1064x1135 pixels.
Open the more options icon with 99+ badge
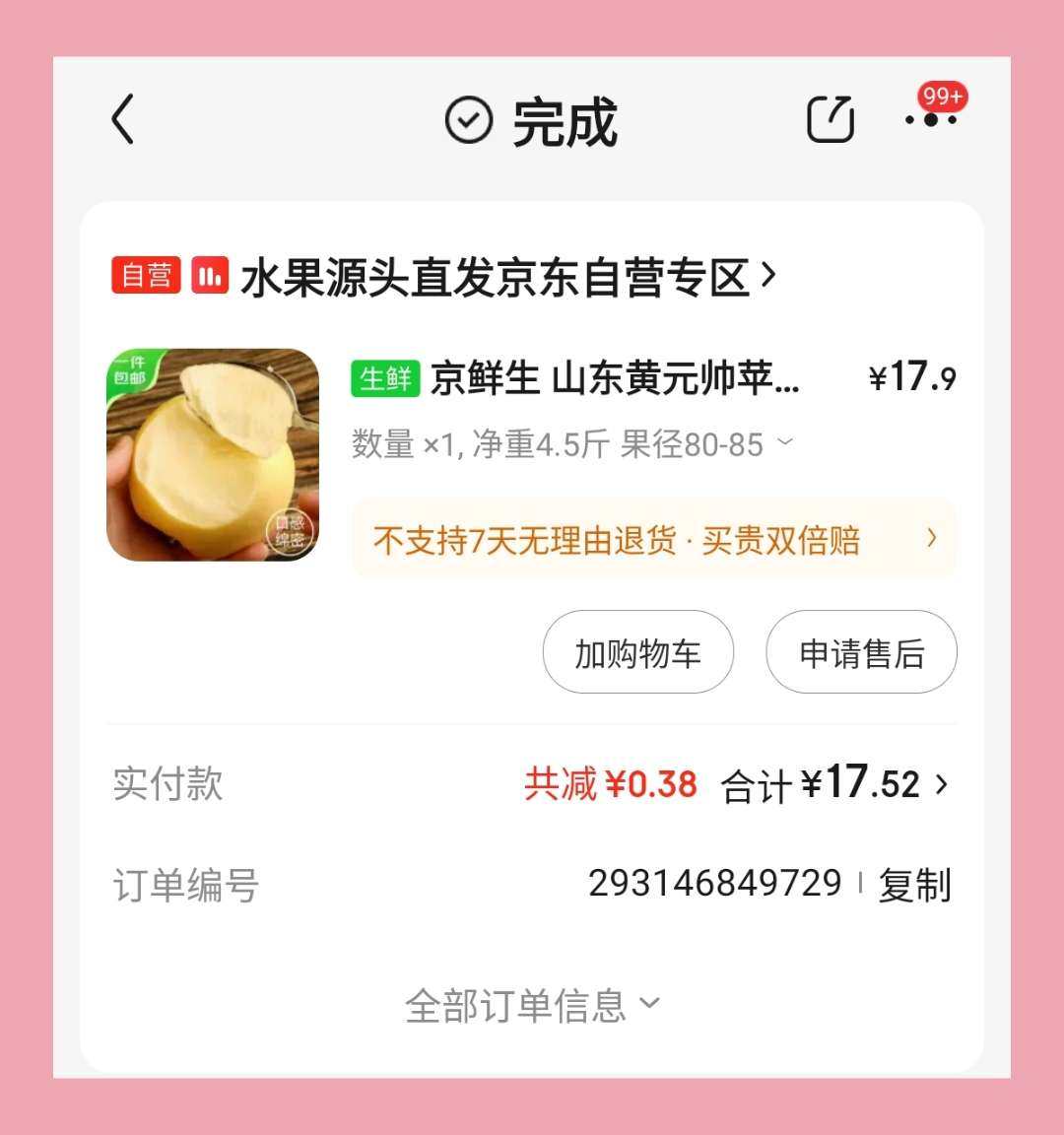(930, 120)
